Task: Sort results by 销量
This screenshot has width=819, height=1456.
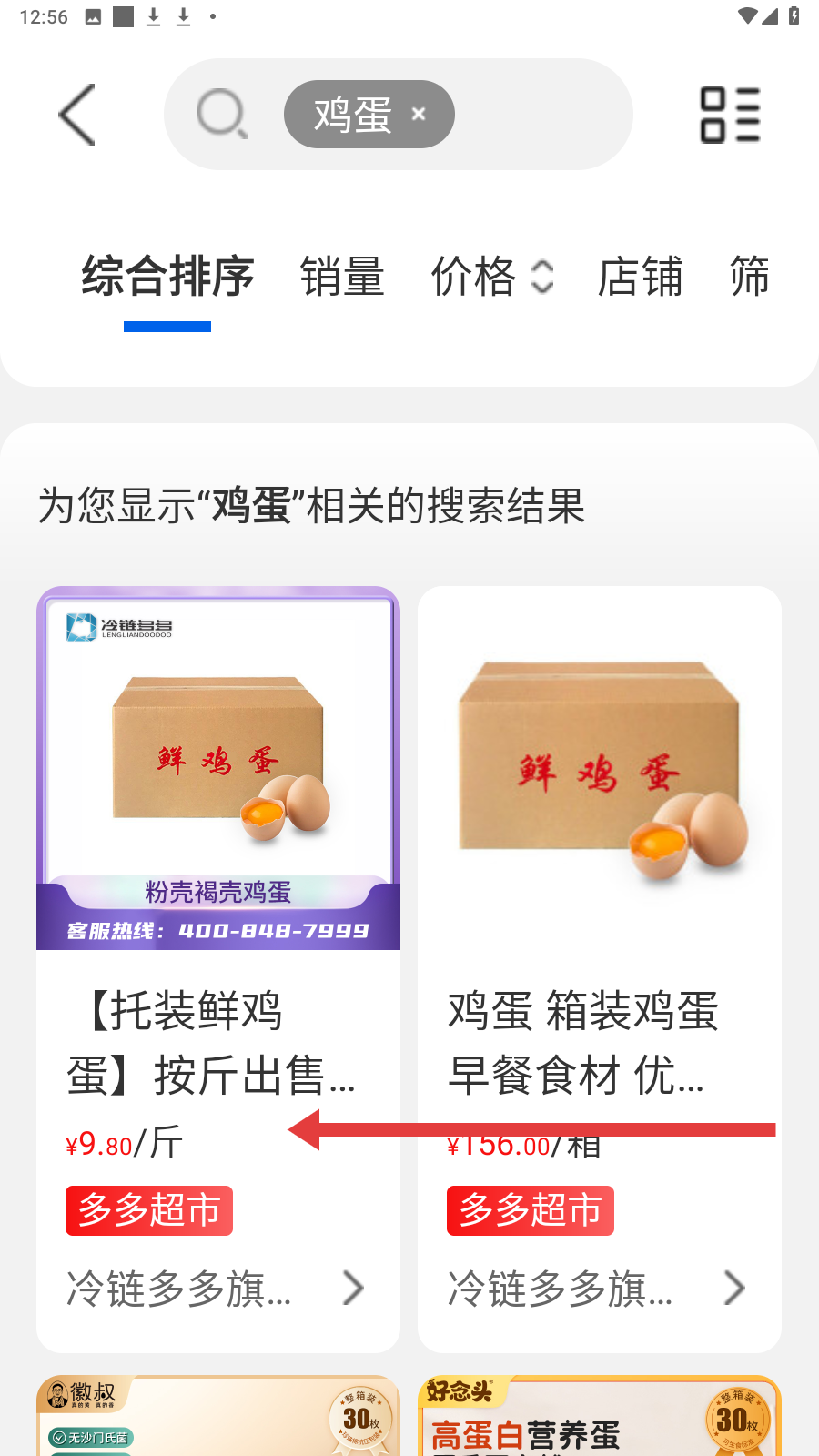Action: tap(342, 277)
